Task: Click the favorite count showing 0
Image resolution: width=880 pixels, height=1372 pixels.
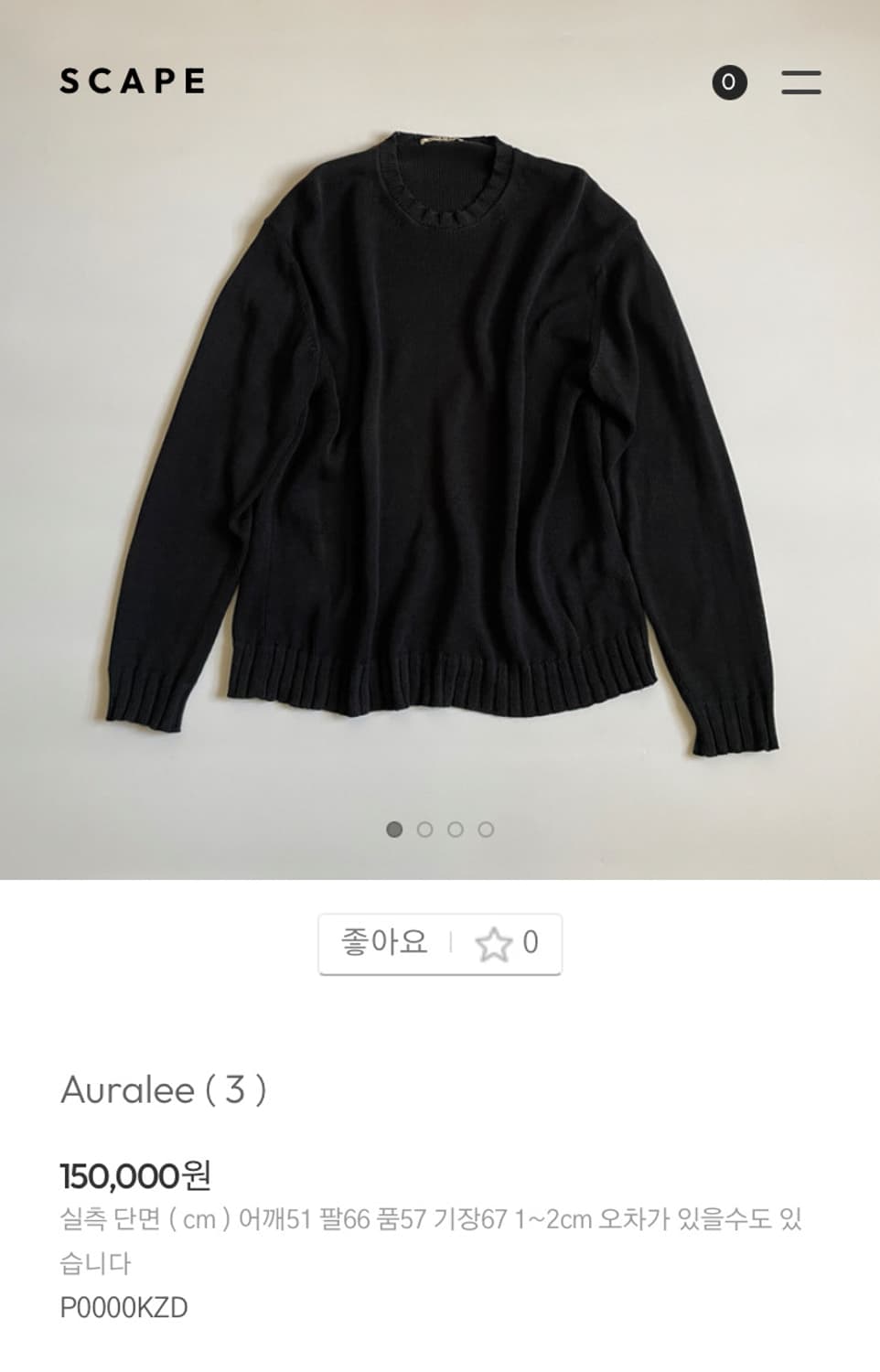Action: [x=529, y=942]
